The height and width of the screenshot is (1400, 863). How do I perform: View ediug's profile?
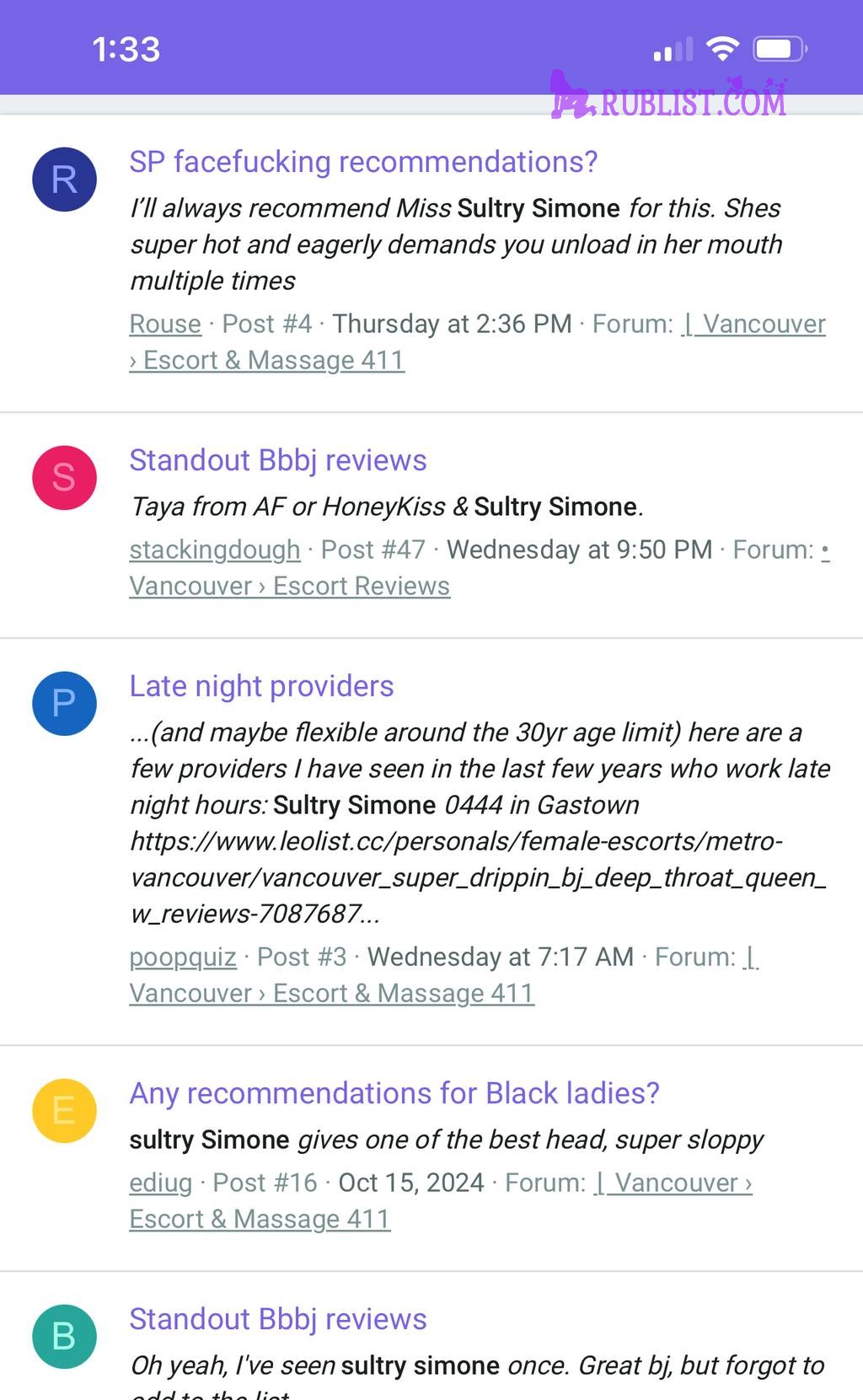160,1183
